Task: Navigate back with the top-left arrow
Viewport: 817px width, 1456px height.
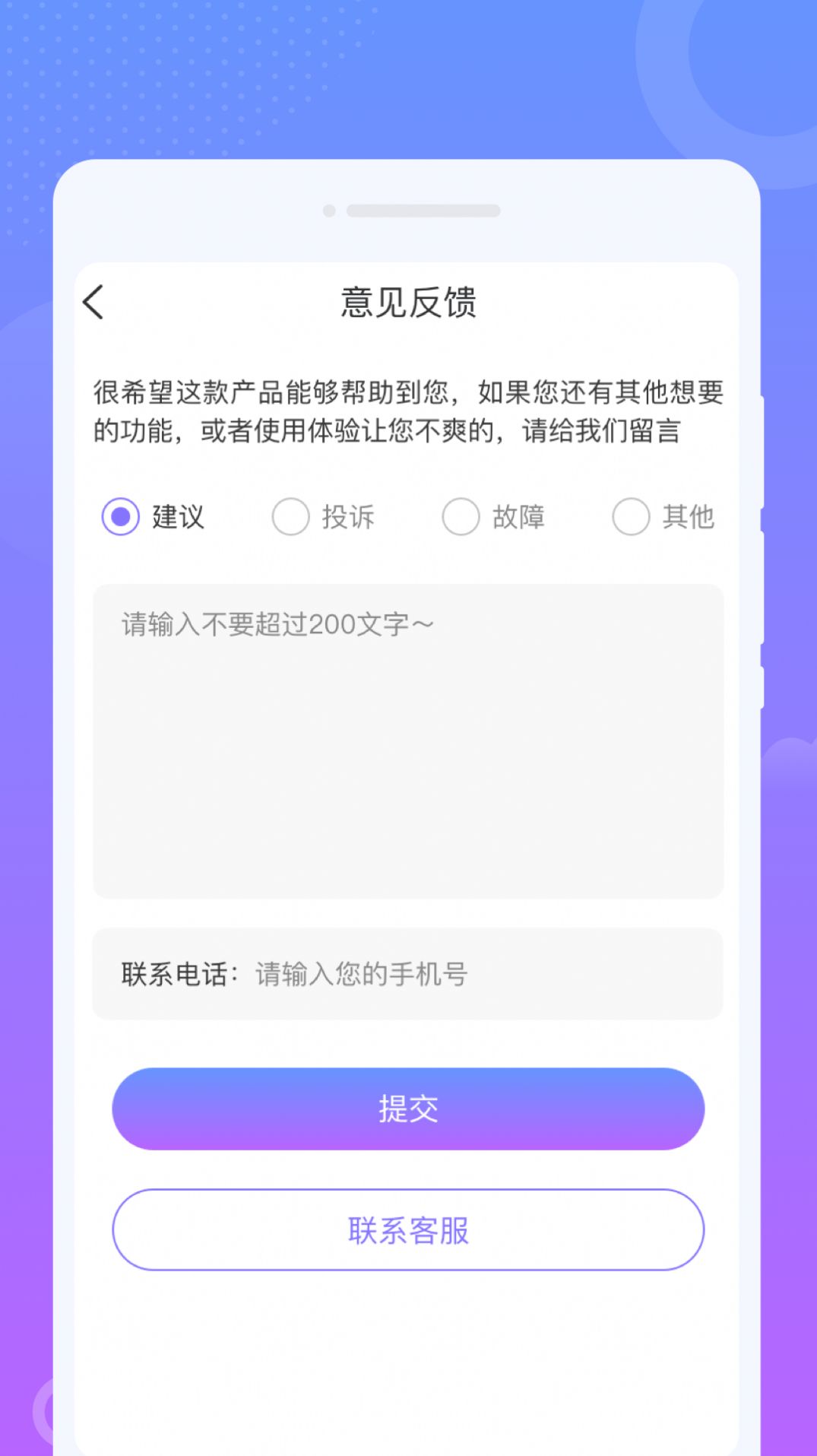Action: pos(94,302)
